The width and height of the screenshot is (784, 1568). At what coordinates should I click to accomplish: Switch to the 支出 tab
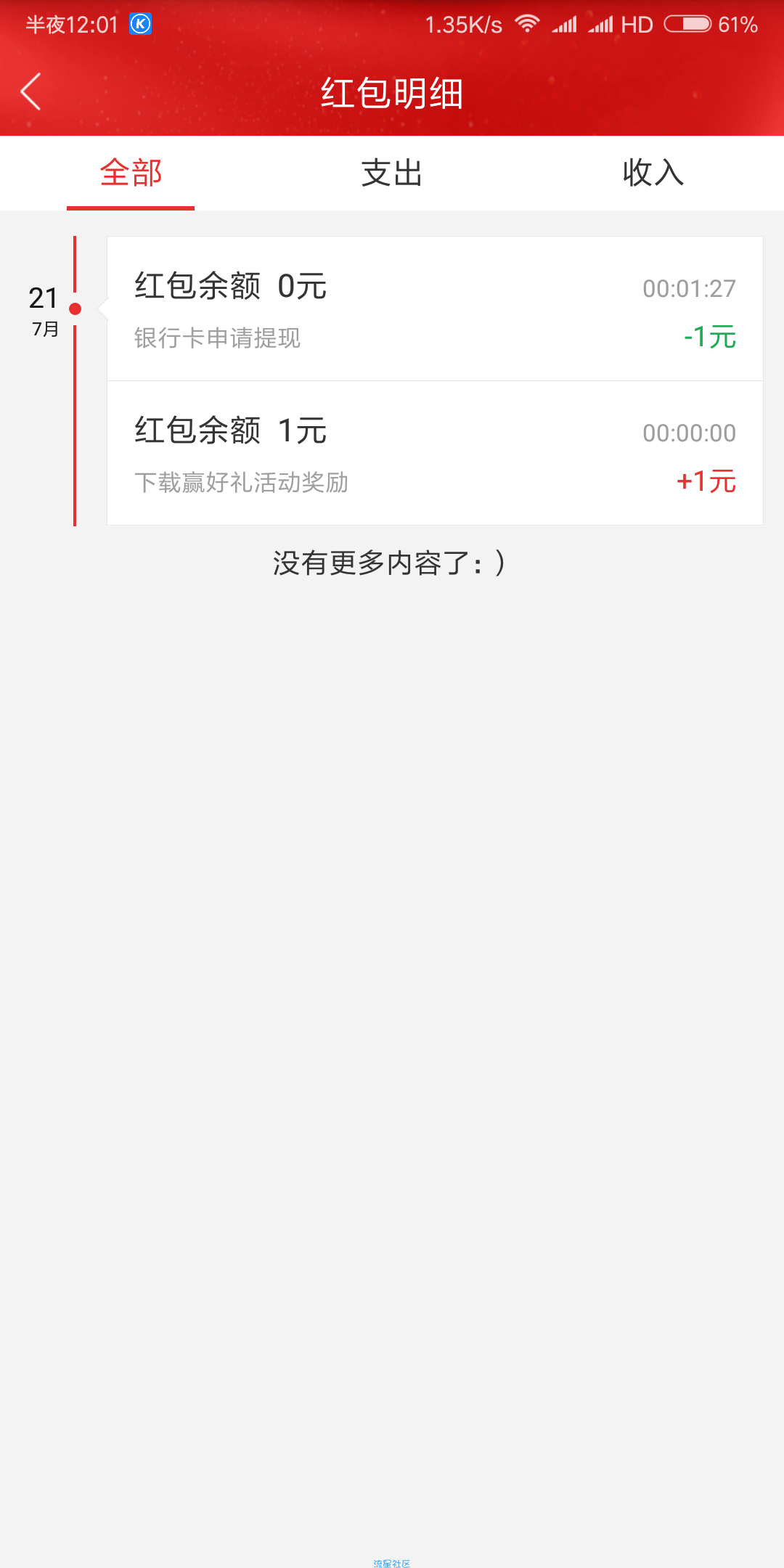pyautogui.click(x=392, y=173)
